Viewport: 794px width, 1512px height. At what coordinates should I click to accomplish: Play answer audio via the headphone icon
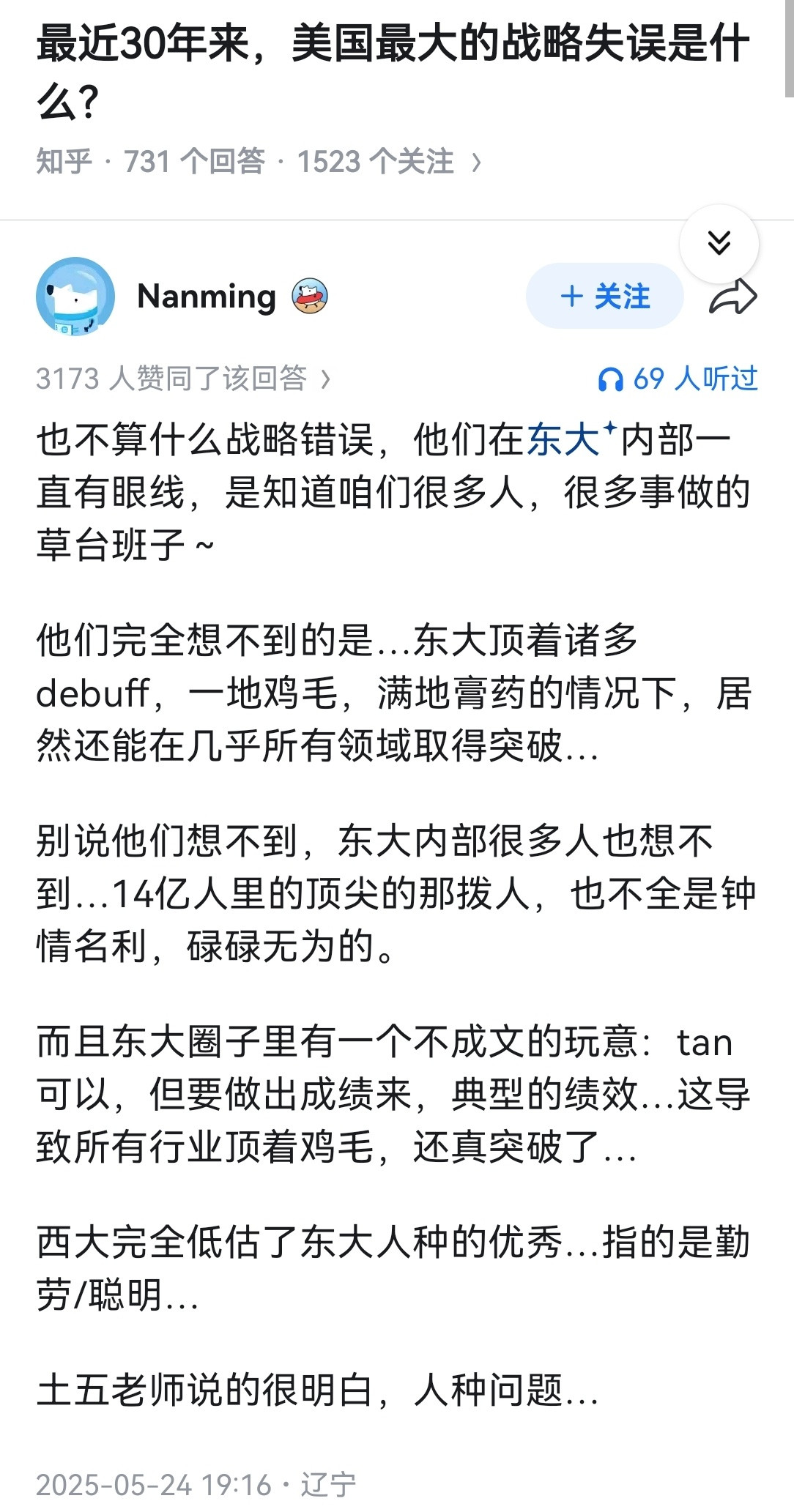[612, 379]
